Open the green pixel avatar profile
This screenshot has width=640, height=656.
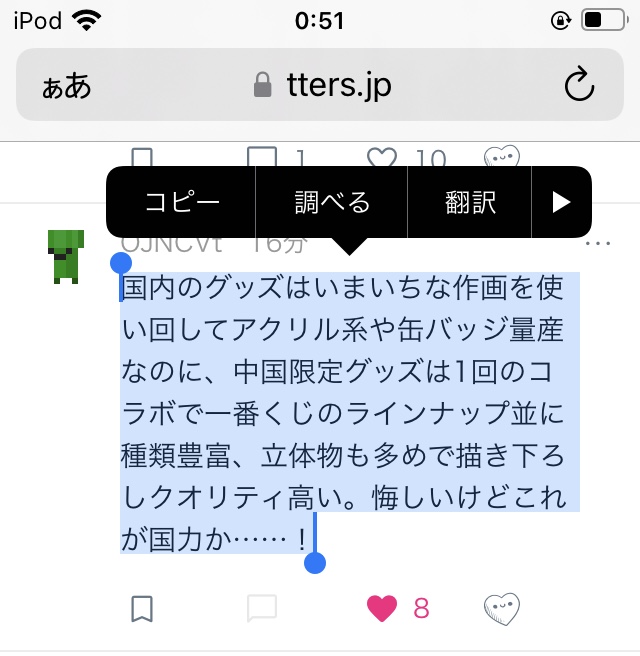click(66, 256)
